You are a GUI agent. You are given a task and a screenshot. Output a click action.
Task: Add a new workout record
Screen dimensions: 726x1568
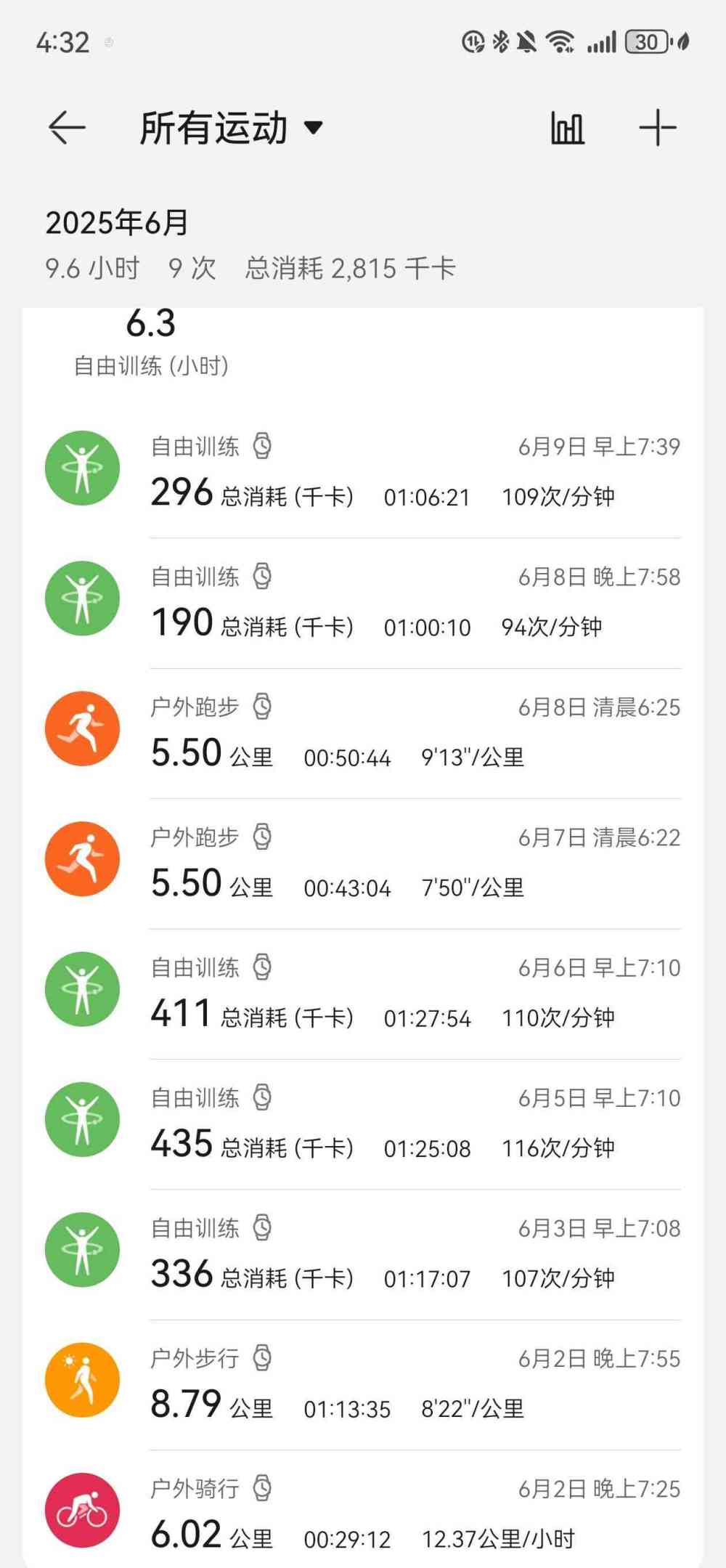[x=658, y=129]
